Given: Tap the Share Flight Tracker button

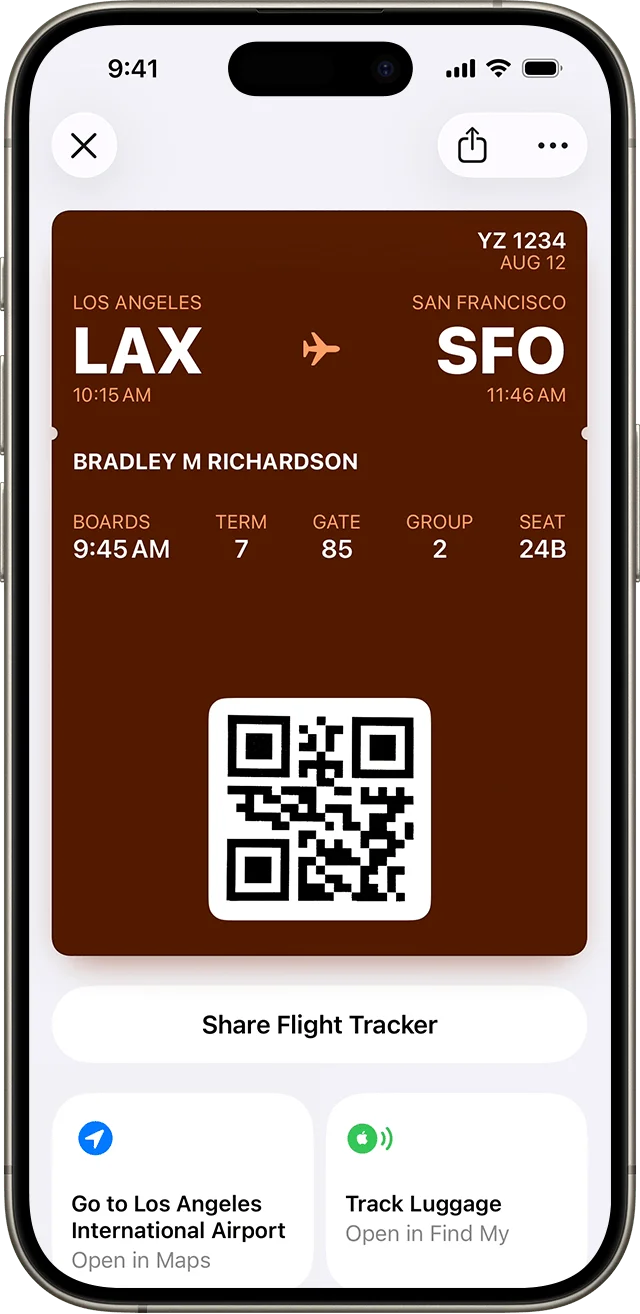Looking at the screenshot, I should click(319, 1025).
